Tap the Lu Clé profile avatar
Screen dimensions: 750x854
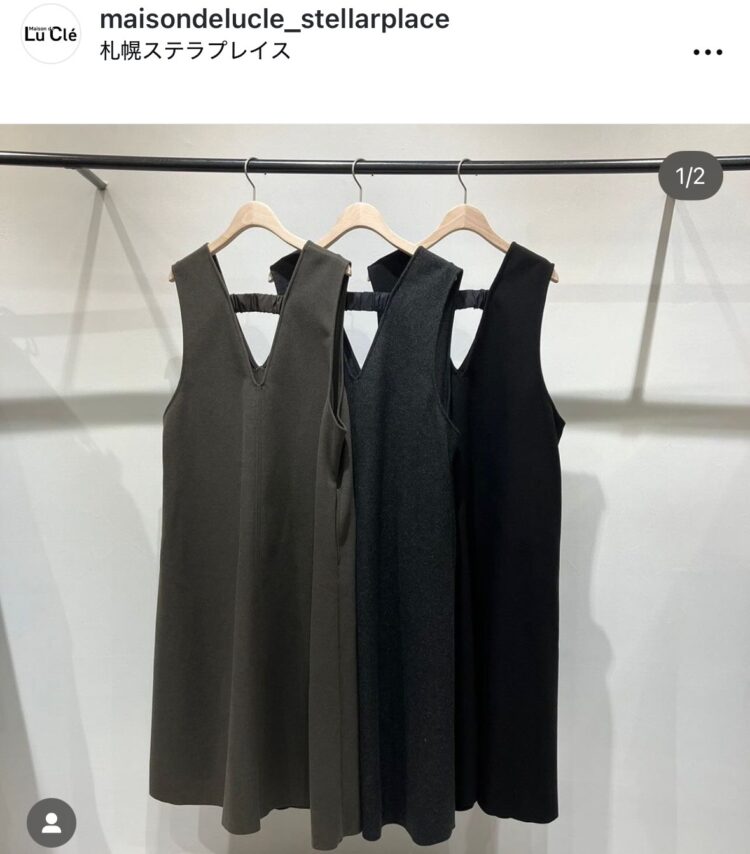(x=50, y=34)
